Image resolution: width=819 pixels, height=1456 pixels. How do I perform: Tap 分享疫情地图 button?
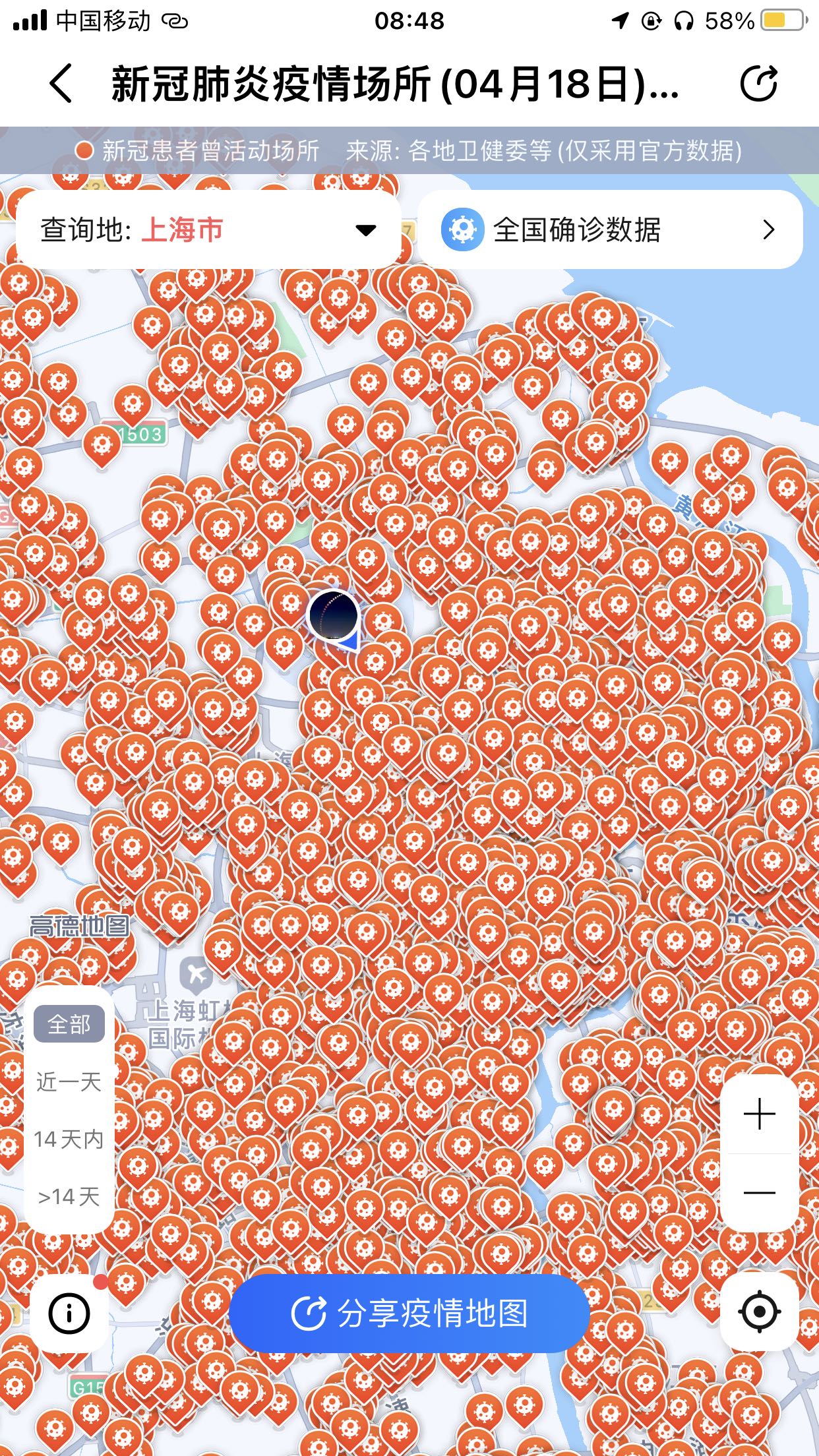pyautogui.click(x=409, y=1313)
